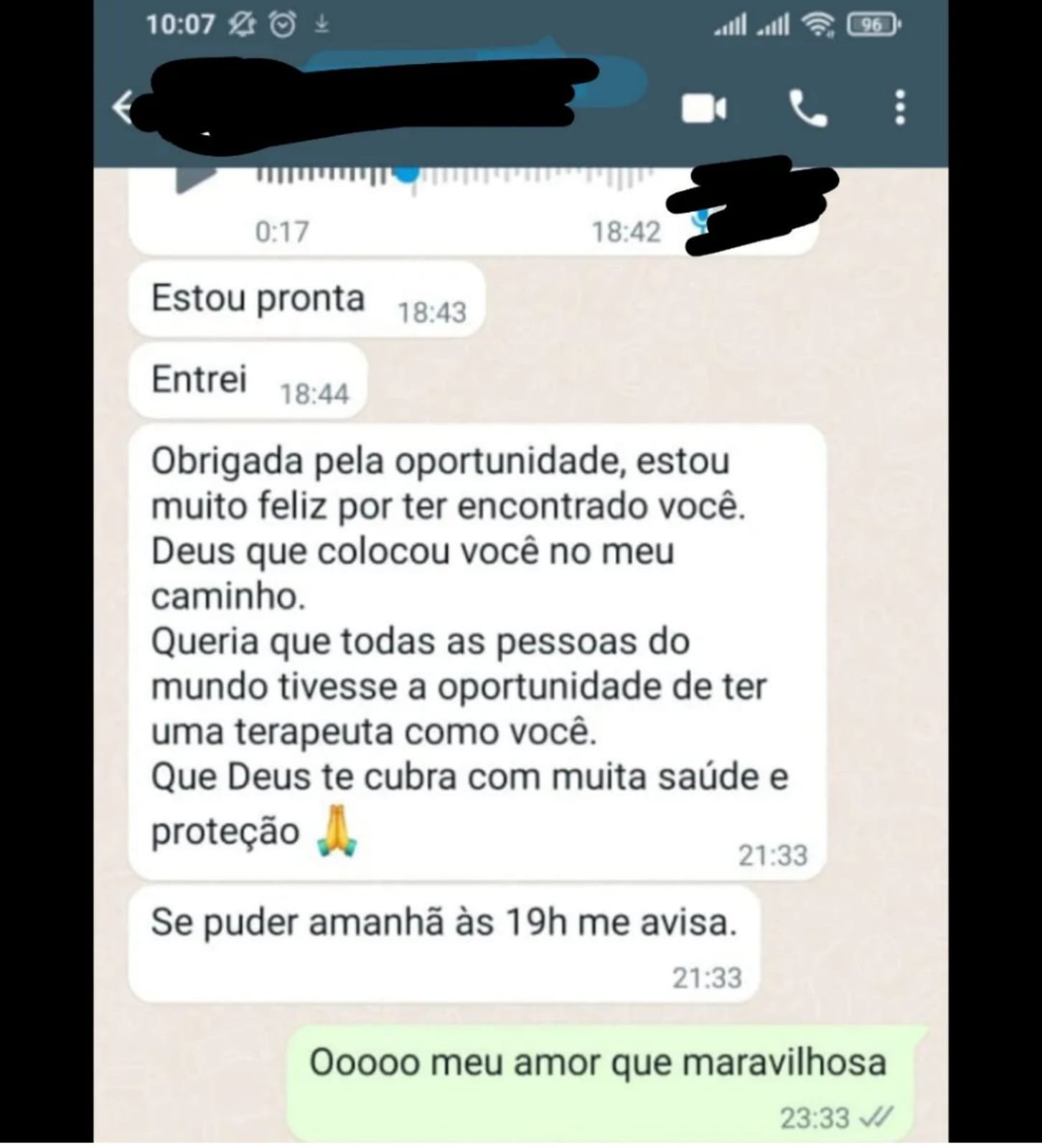Image resolution: width=1042 pixels, height=1148 pixels.
Task: Open the three-dot overflow menu
Action: 900,108
